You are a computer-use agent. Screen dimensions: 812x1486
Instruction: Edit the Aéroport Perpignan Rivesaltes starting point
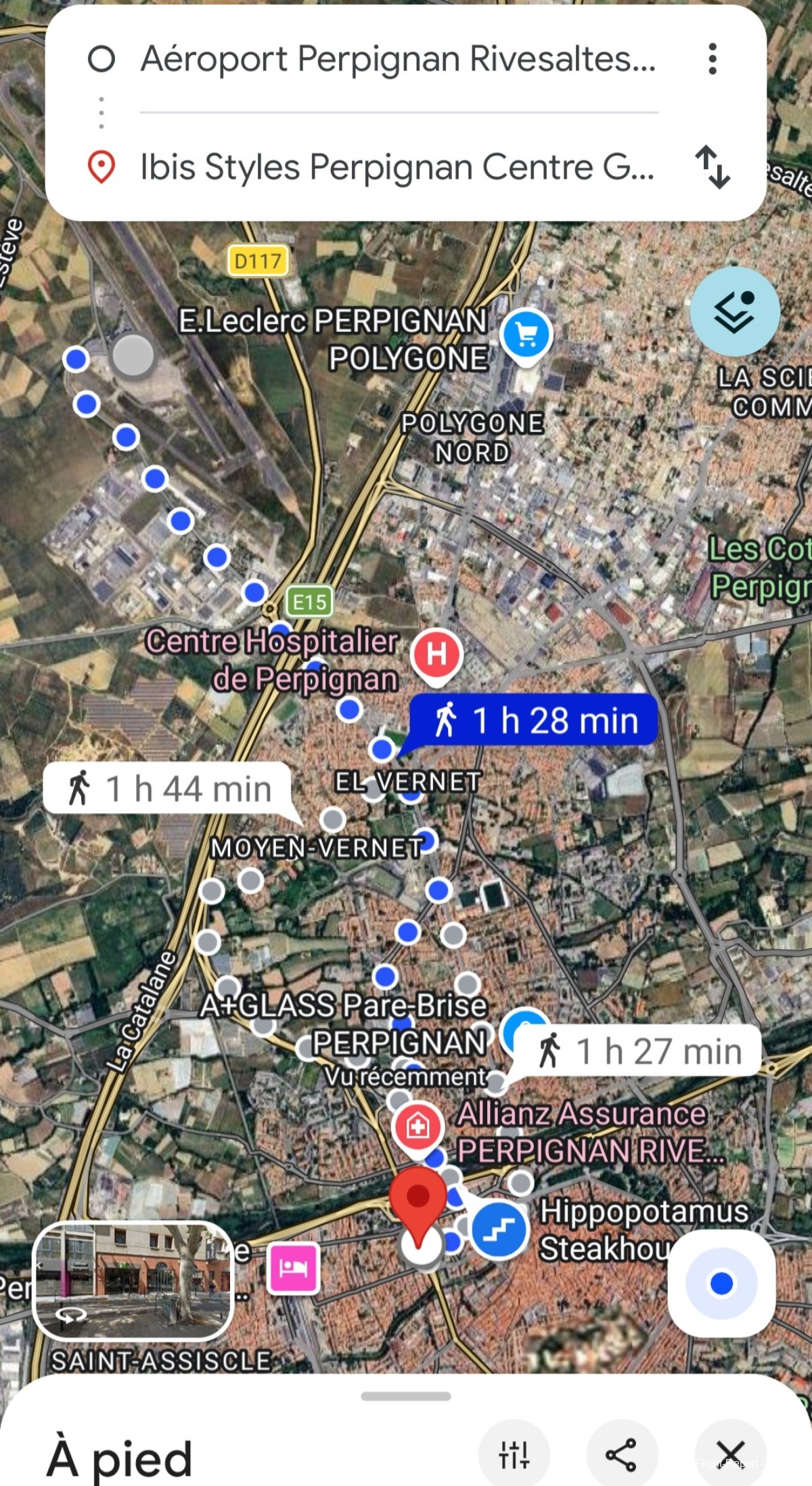[x=398, y=59]
